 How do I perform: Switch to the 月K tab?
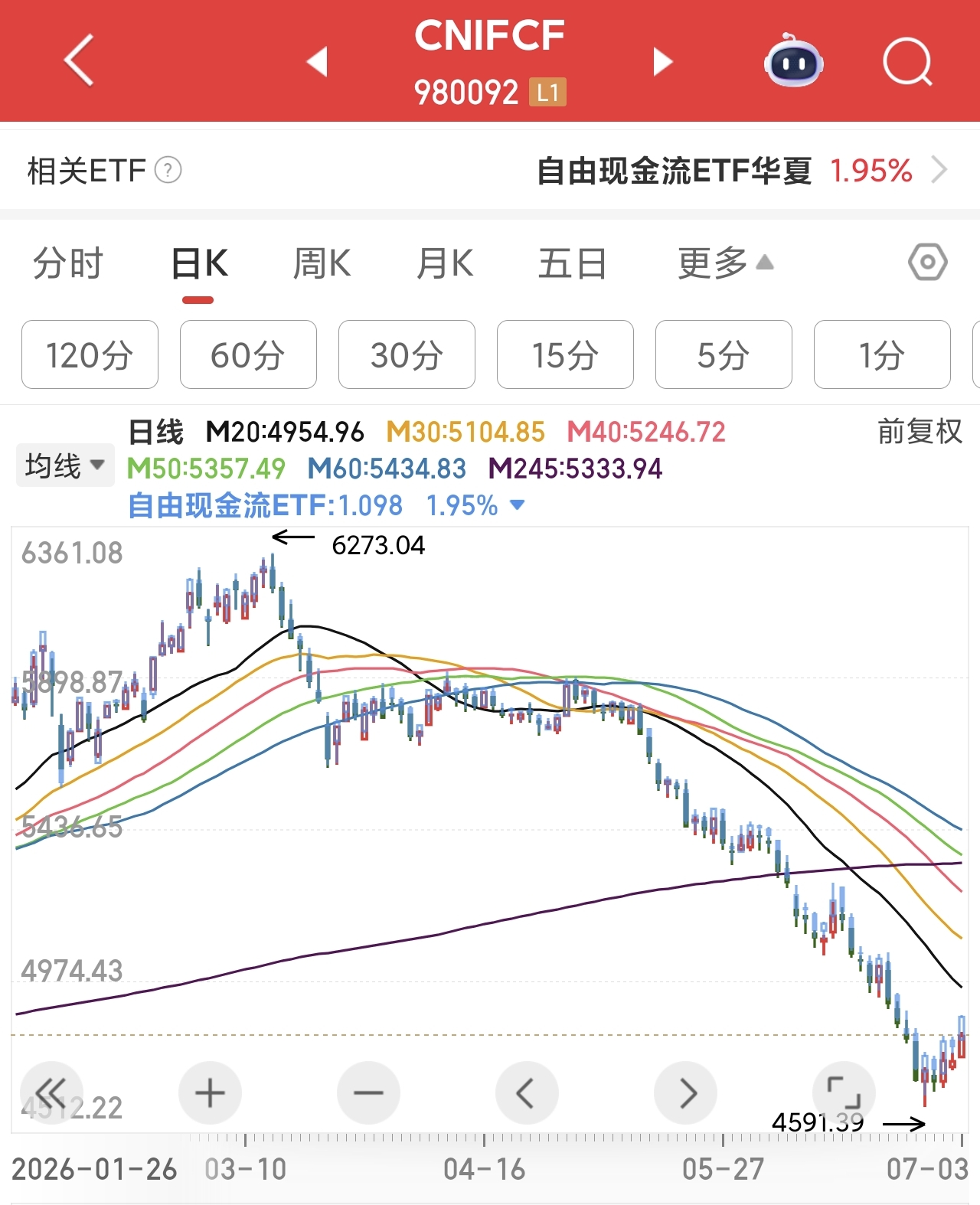coord(444,264)
